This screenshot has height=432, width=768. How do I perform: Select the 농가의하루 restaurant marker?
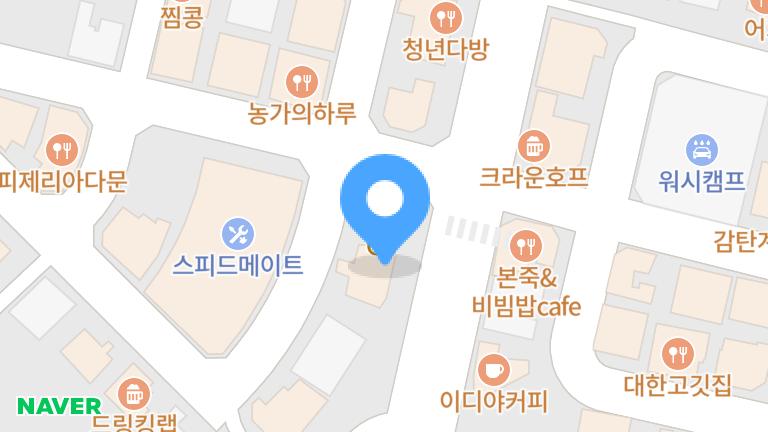click(x=301, y=80)
